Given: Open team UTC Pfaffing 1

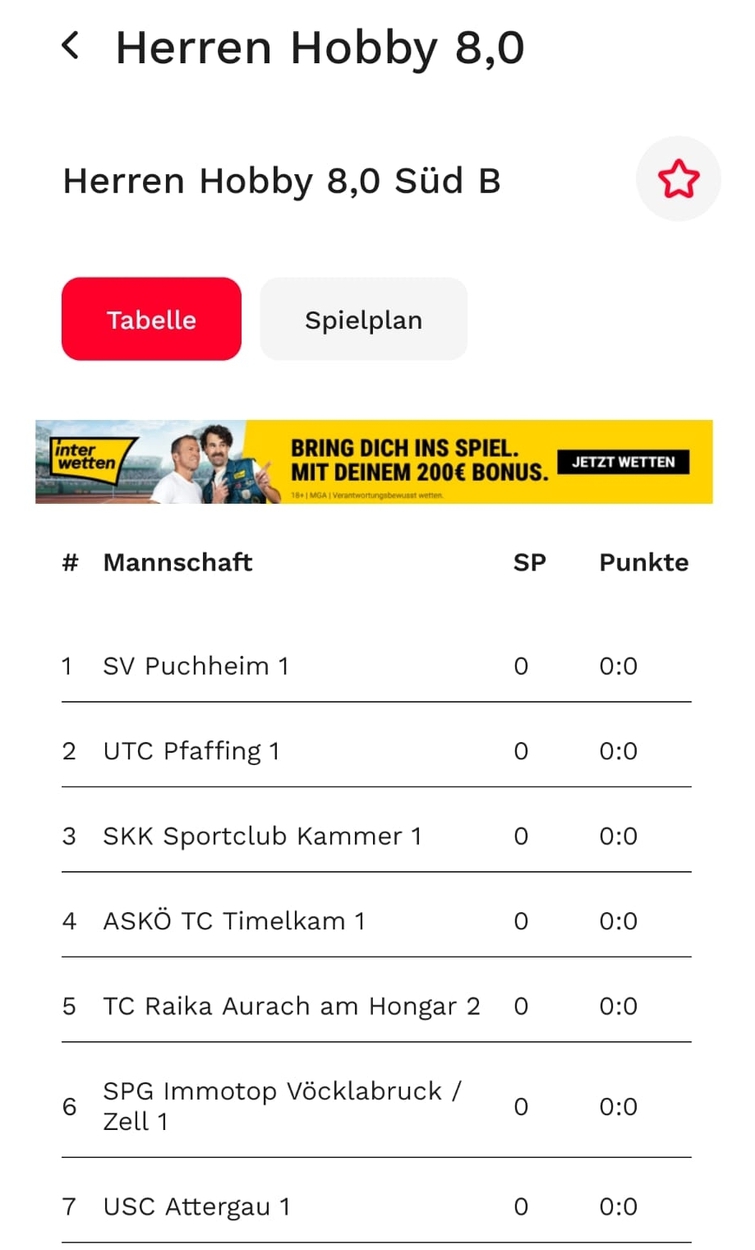Looking at the screenshot, I should (x=191, y=751).
